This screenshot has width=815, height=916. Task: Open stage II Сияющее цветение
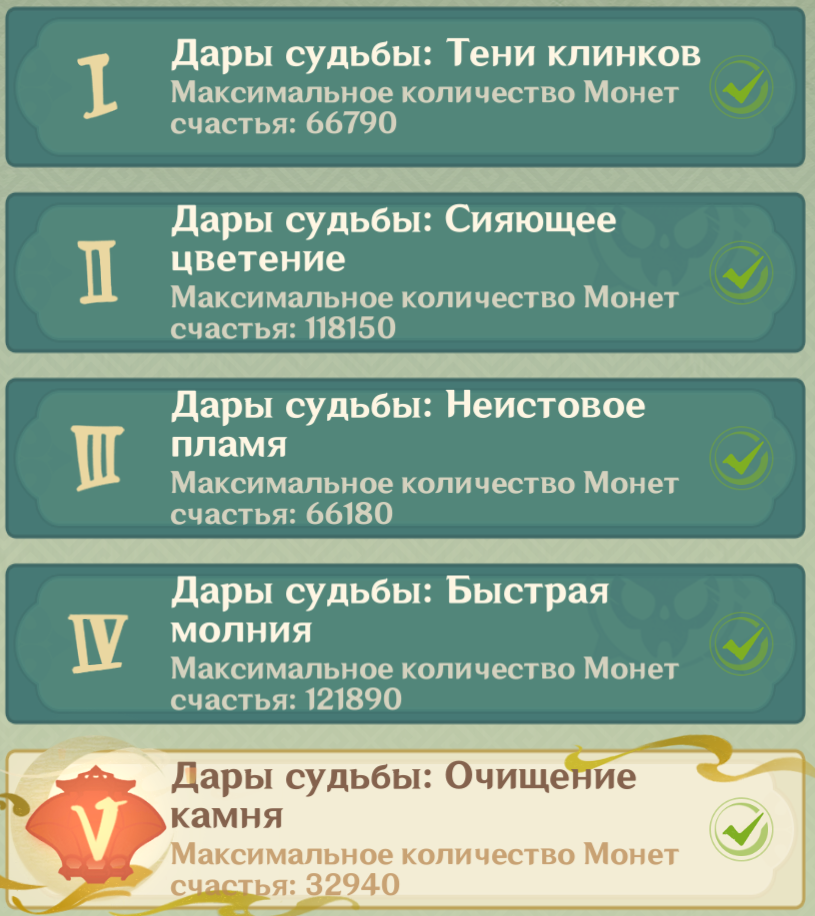pyautogui.click(x=405, y=272)
